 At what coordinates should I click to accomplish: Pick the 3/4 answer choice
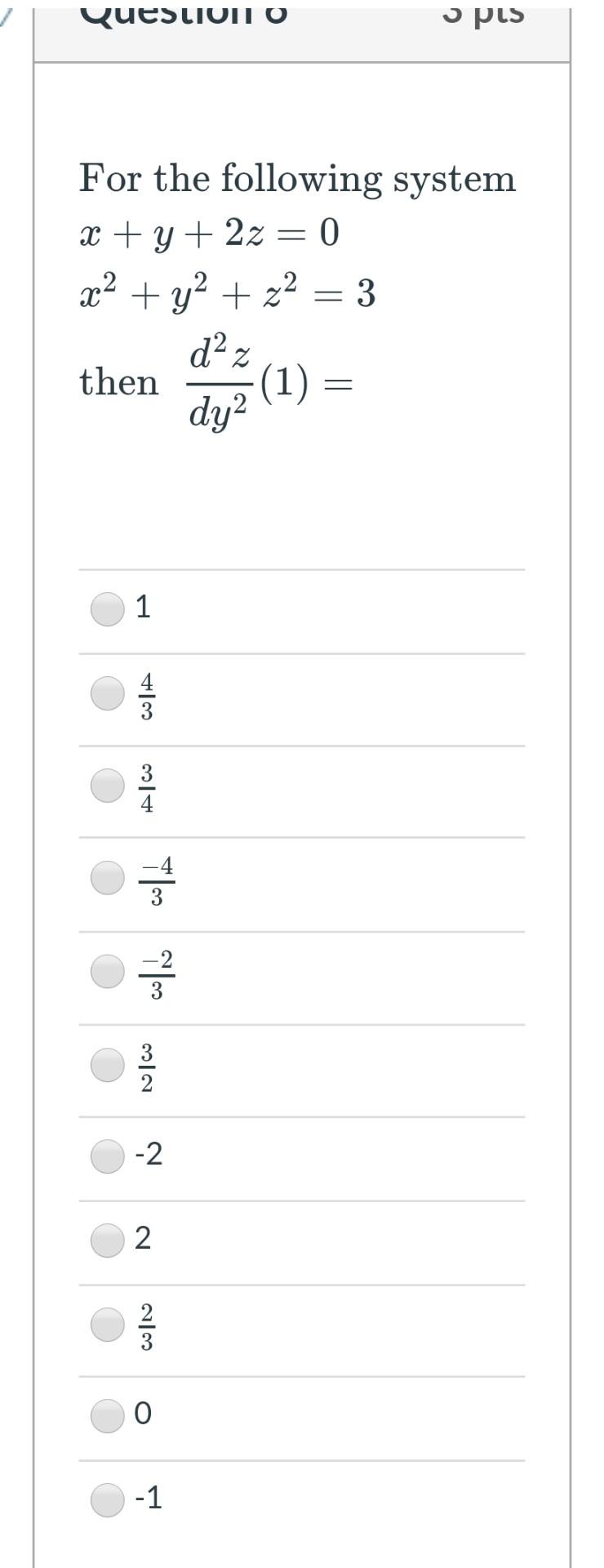click(107, 786)
